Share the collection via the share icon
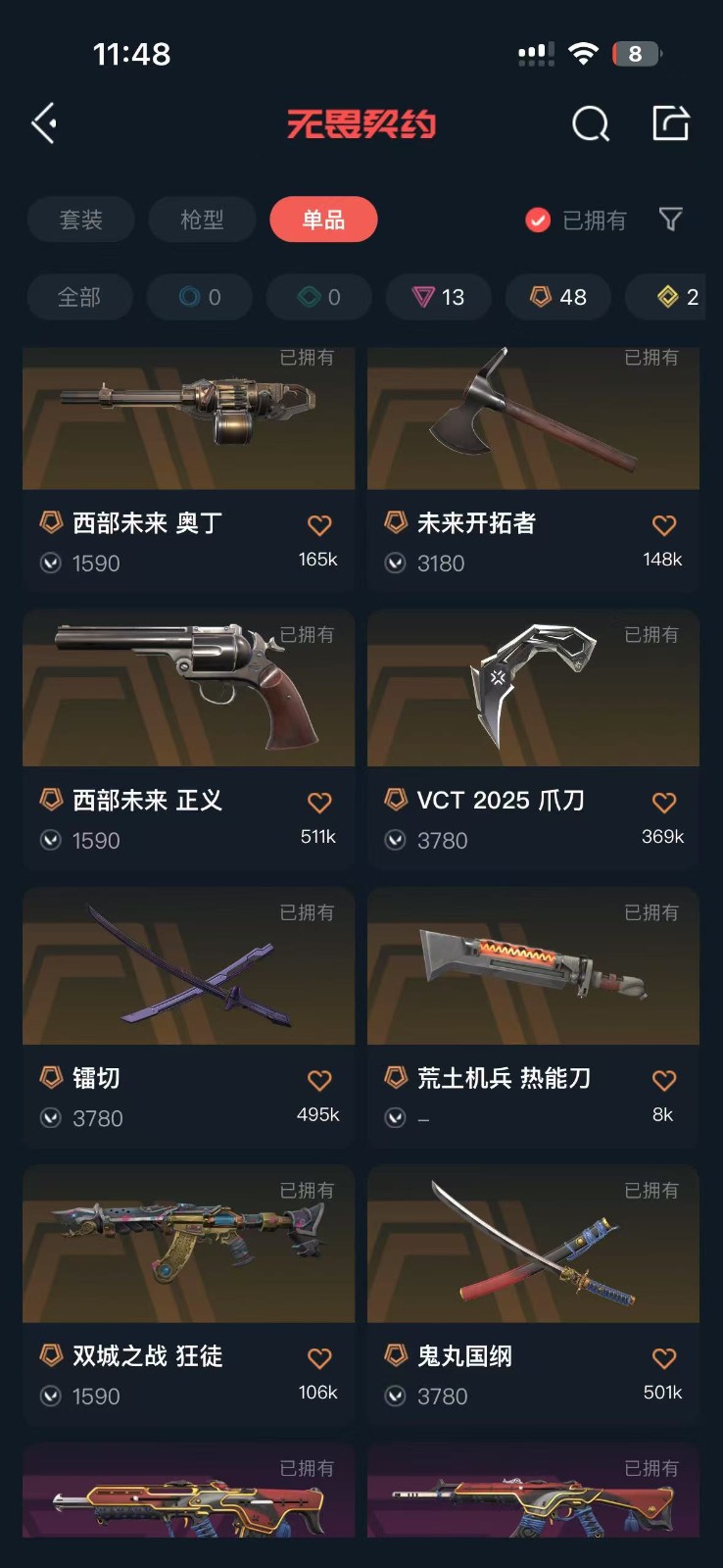Screen dimensions: 723x1568 pyautogui.click(x=671, y=123)
